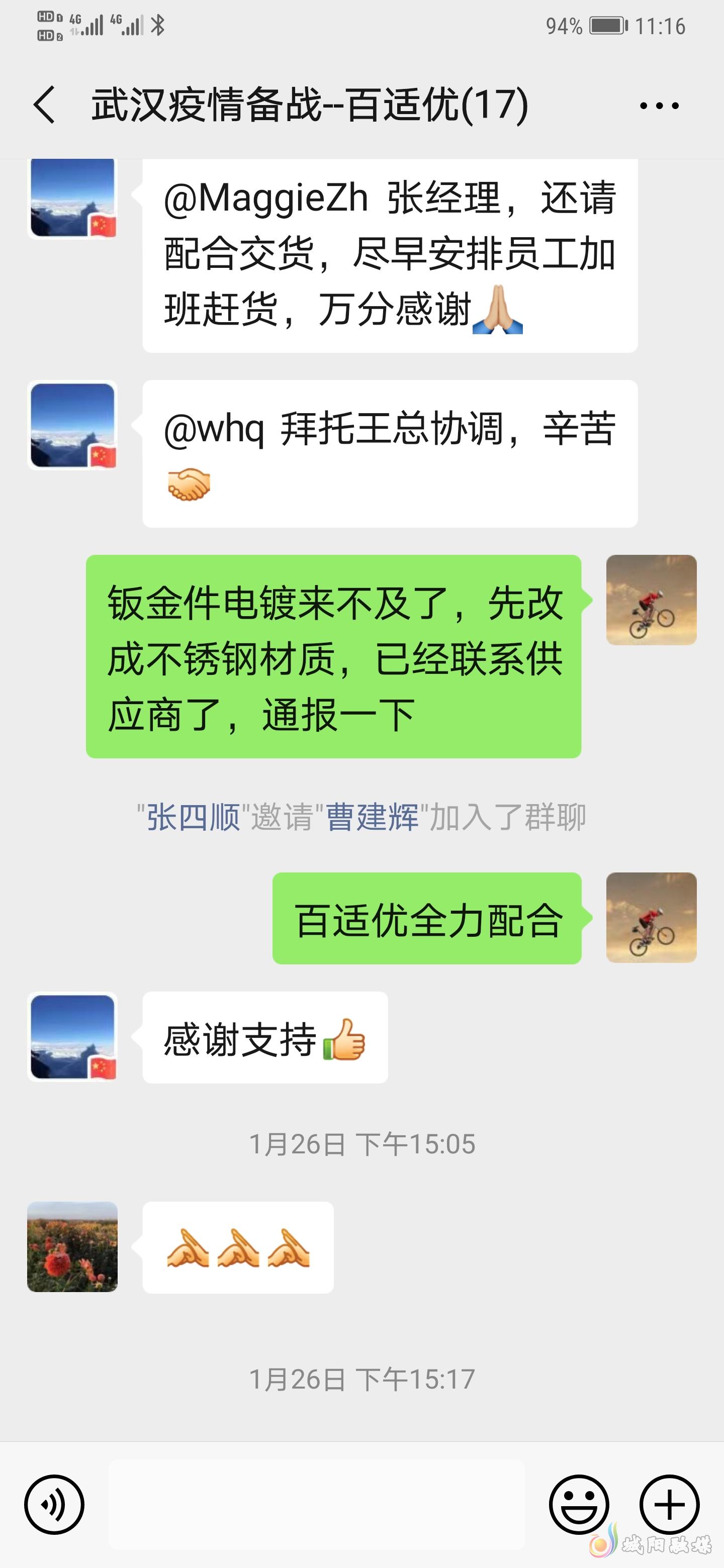Open the chat info three-dot menu

click(x=659, y=106)
